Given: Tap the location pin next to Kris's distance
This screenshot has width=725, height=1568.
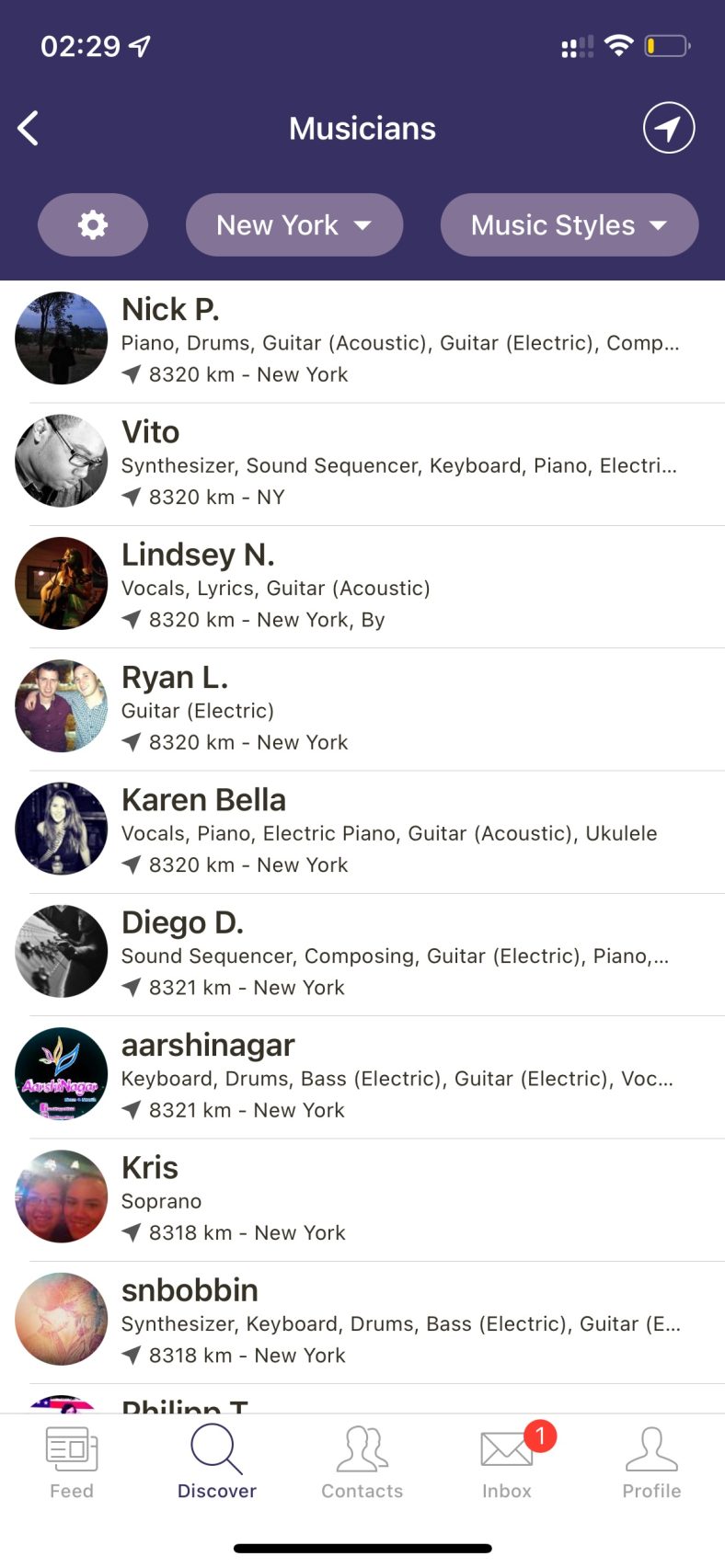Looking at the screenshot, I should (131, 1232).
